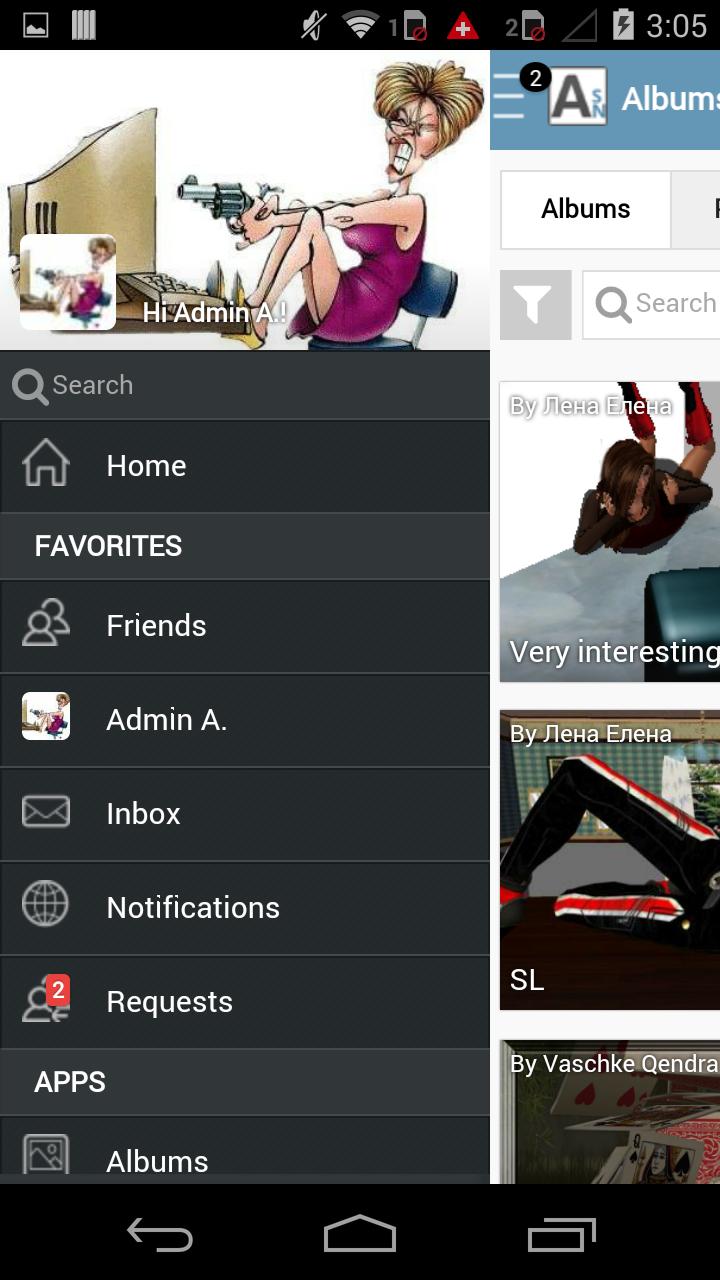The image size is (720, 1280).
Task: Open the Inbox
Action: [x=245, y=814]
